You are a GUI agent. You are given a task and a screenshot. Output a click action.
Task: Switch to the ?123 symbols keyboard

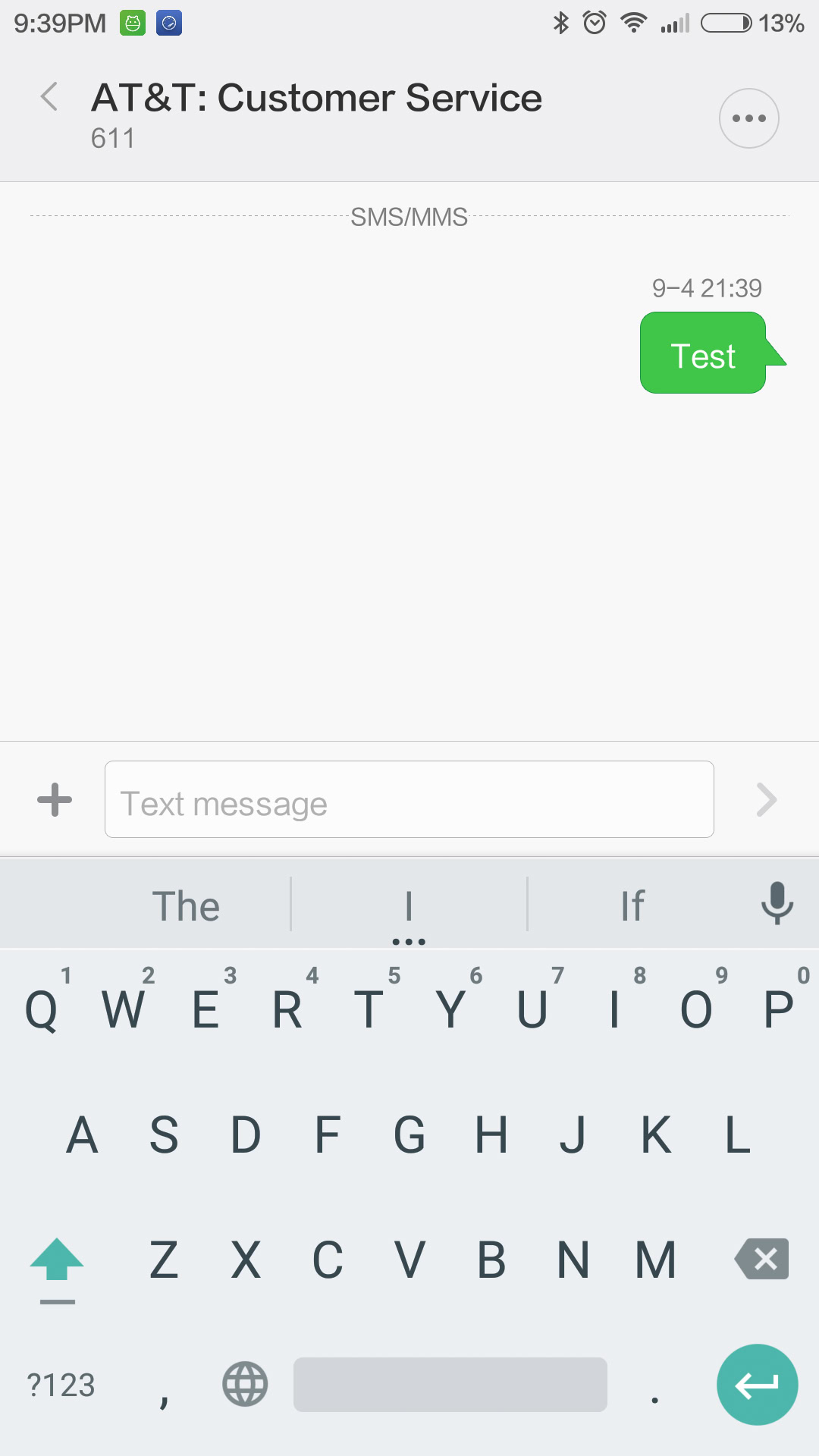[61, 1385]
